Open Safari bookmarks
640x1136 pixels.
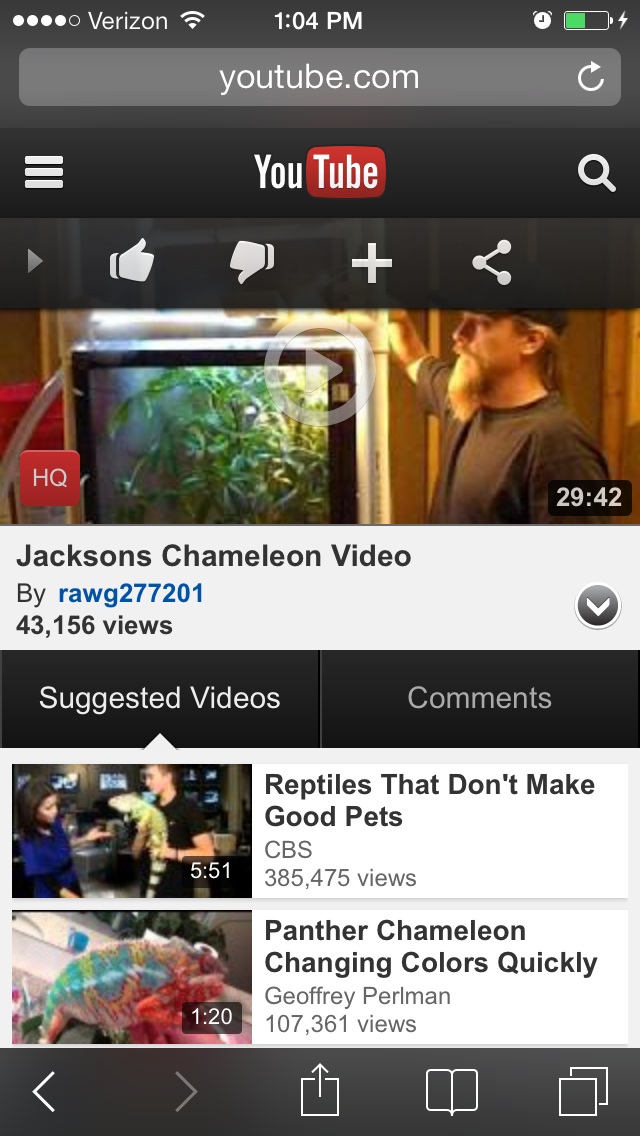(x=452, y=1091)
